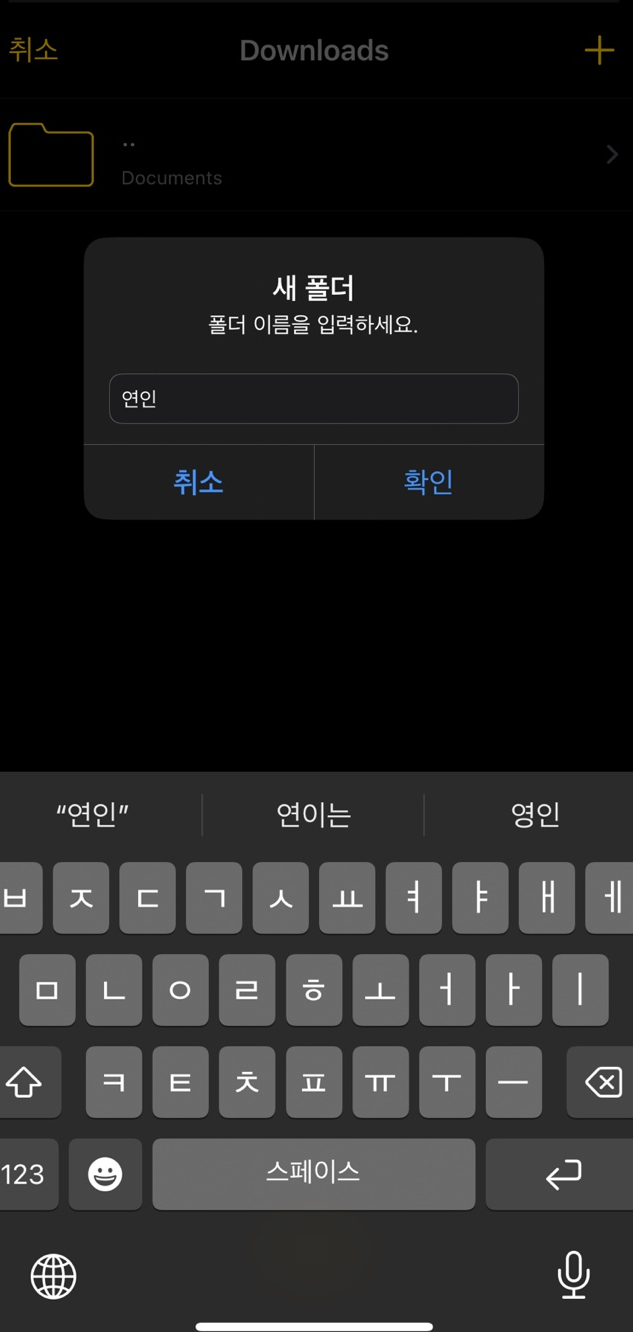Tap the folder name field containing 연인
The image size is (633, 1332).
[x=313, y=399]
